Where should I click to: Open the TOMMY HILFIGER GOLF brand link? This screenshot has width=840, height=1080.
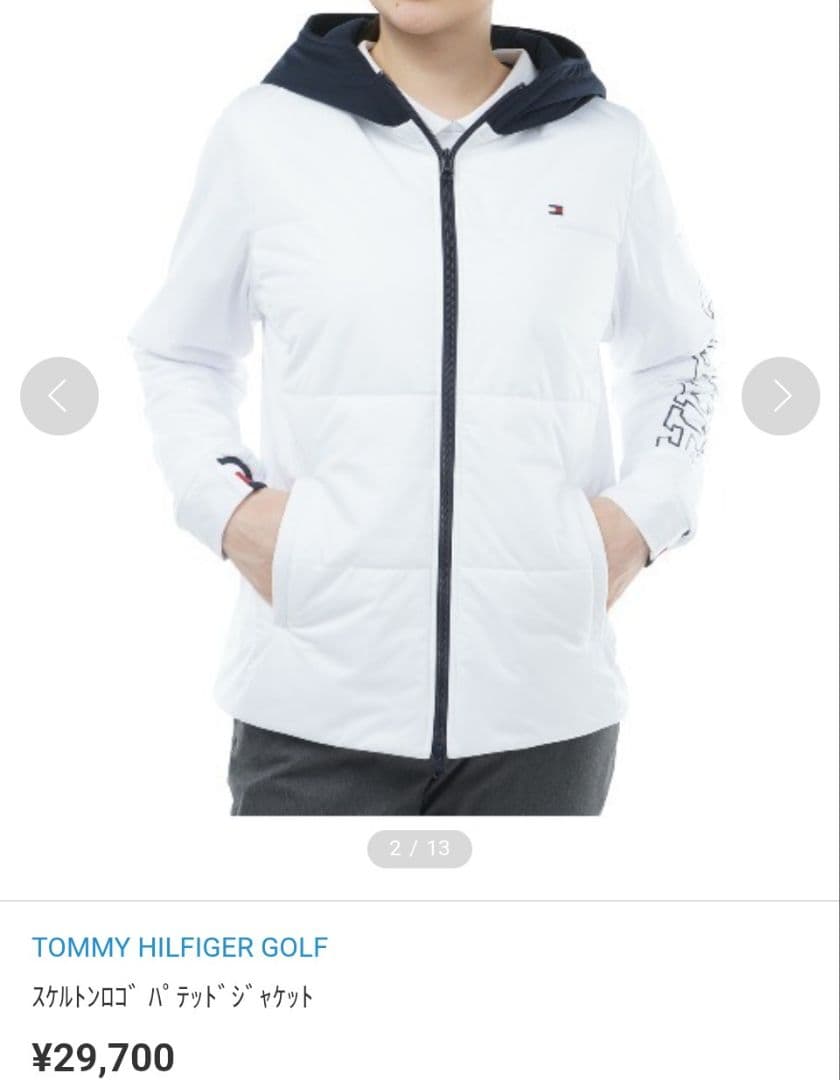pyautogui.click(x=180, y=946)
